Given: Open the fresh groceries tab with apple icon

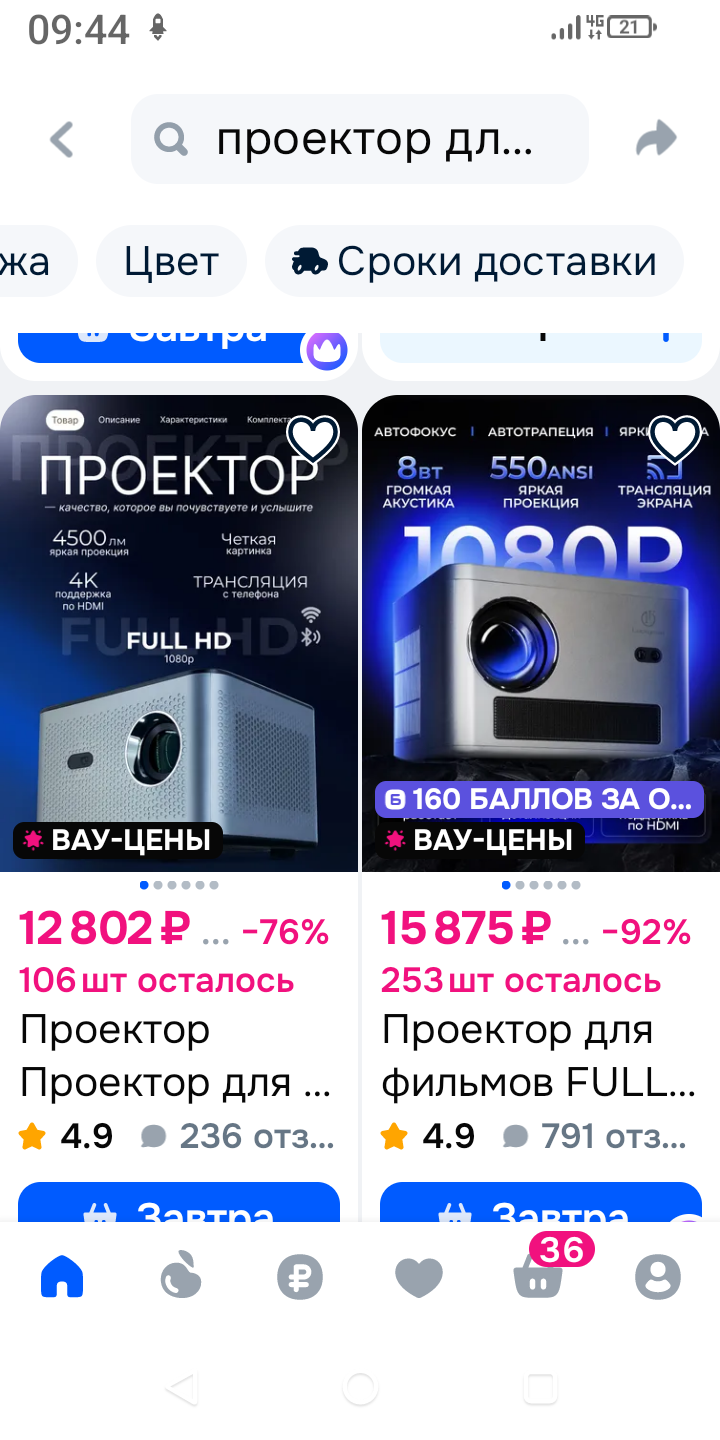Looking at the screenshot, I should [181, 1277].
